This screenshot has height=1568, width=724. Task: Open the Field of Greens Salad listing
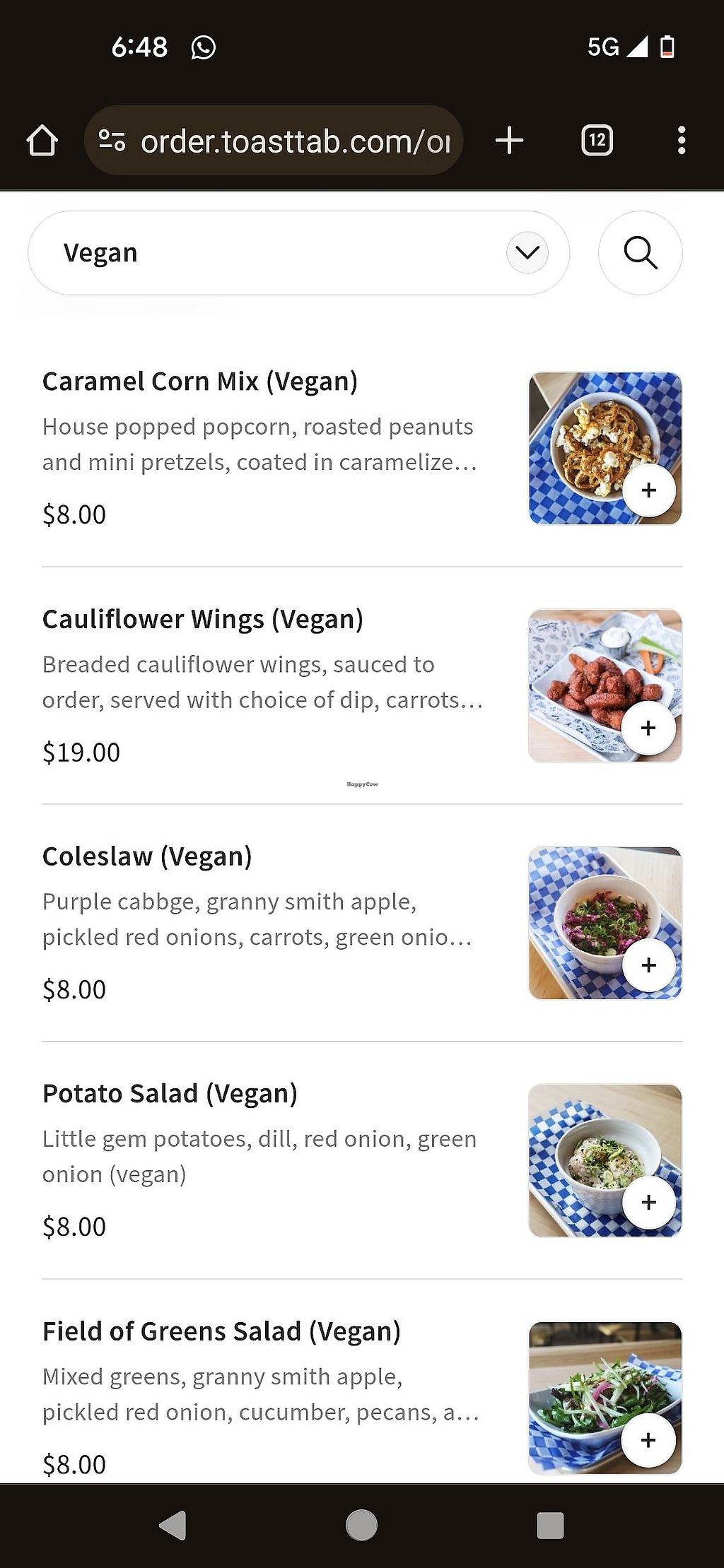click(x=222, y=1330)
